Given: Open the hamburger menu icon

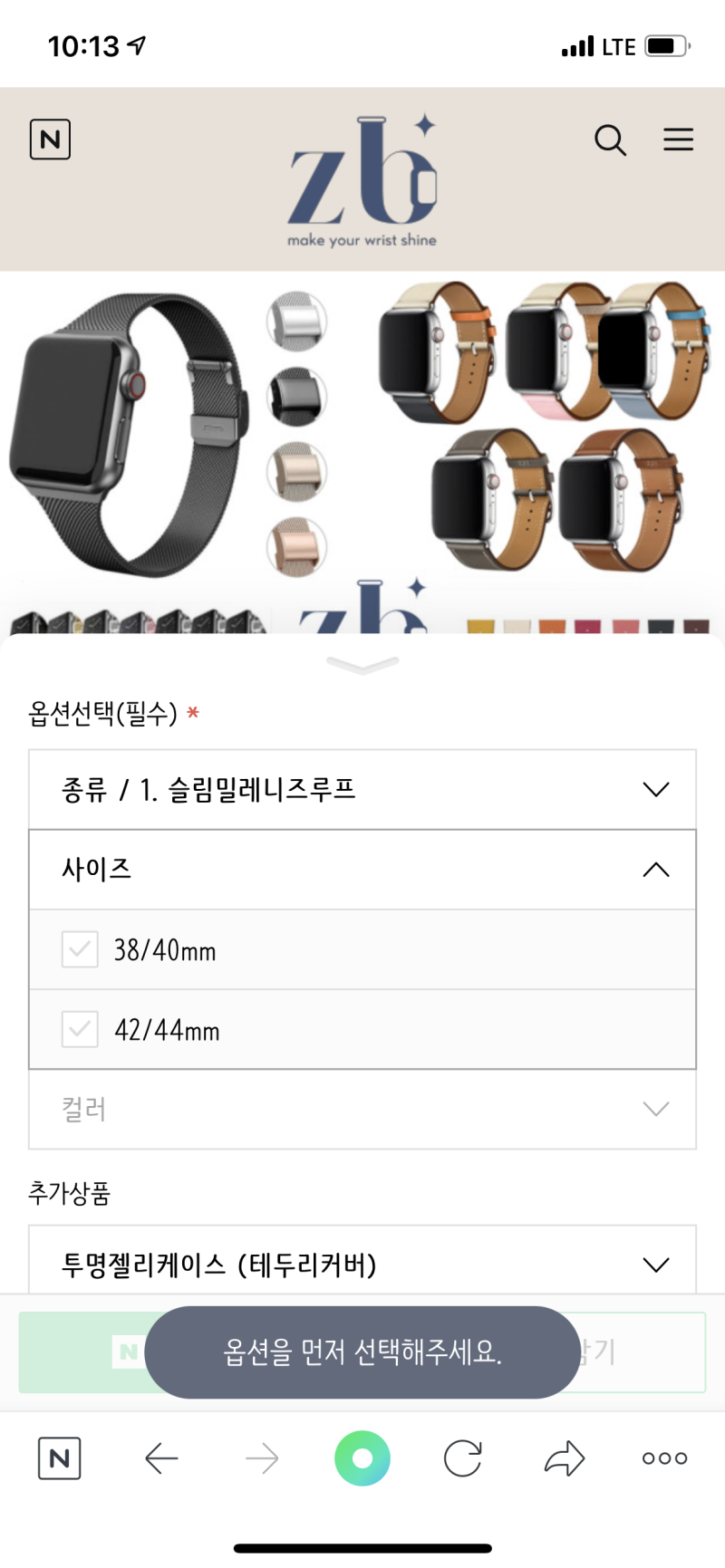Looking at the screenshot, I should coord(678,139).
